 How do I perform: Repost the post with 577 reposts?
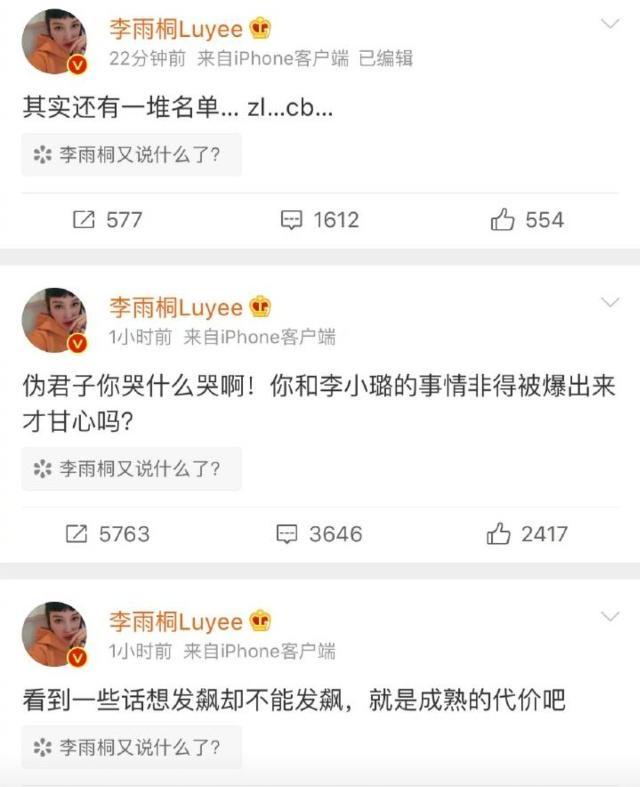coord(108,220)
